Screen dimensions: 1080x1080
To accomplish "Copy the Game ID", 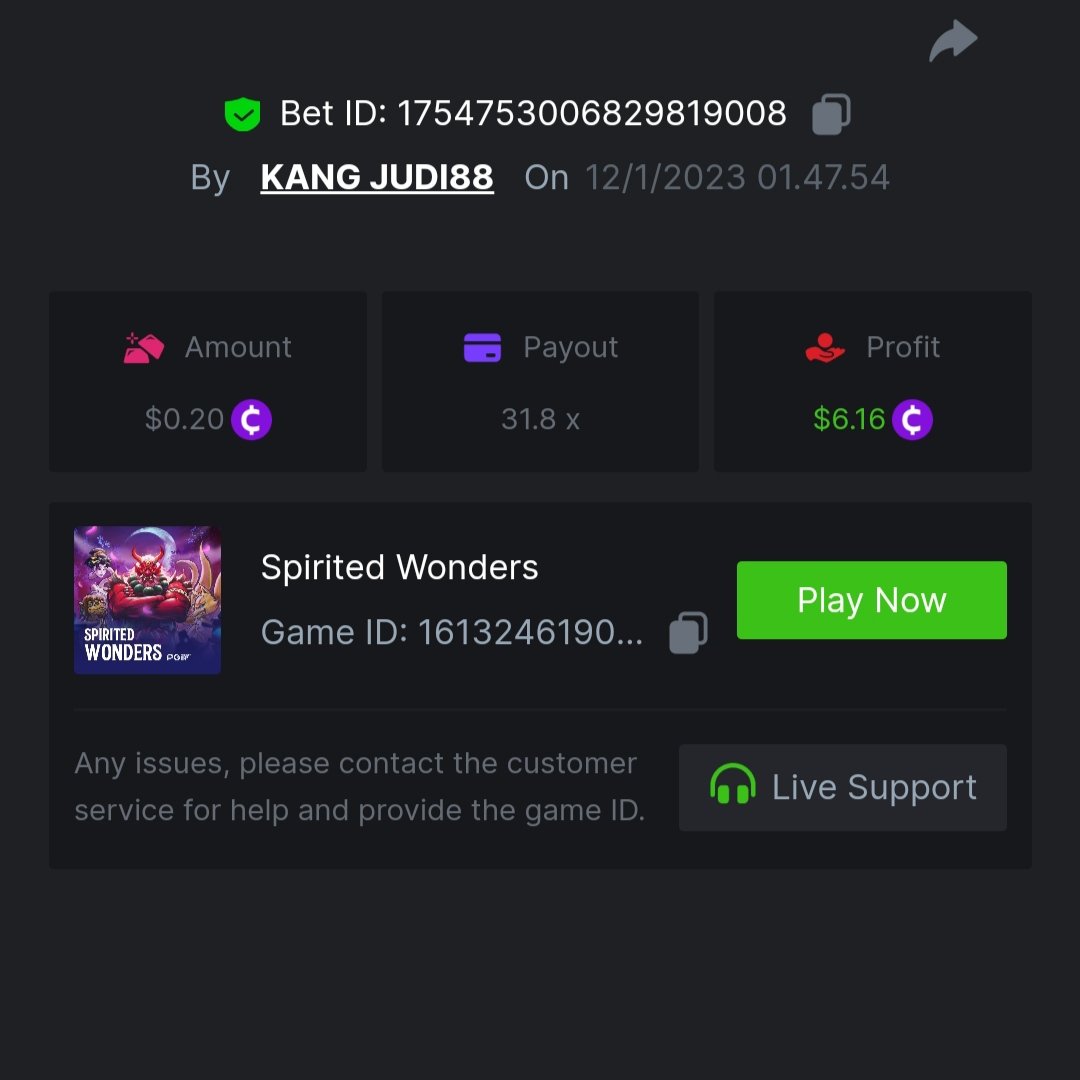I will (x=688, y=633).
